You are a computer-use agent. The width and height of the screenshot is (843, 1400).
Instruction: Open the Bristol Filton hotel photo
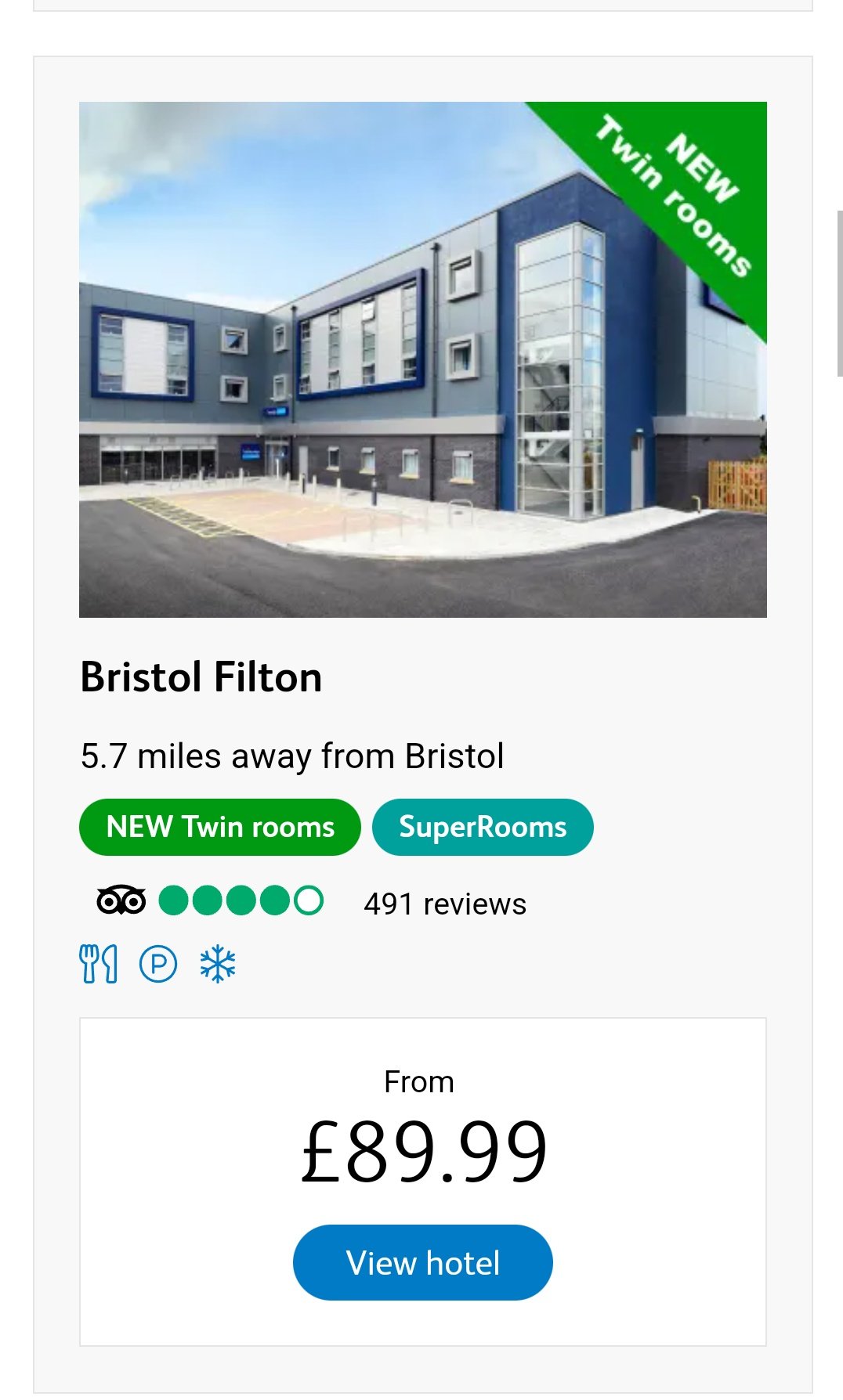coord(422,359)
